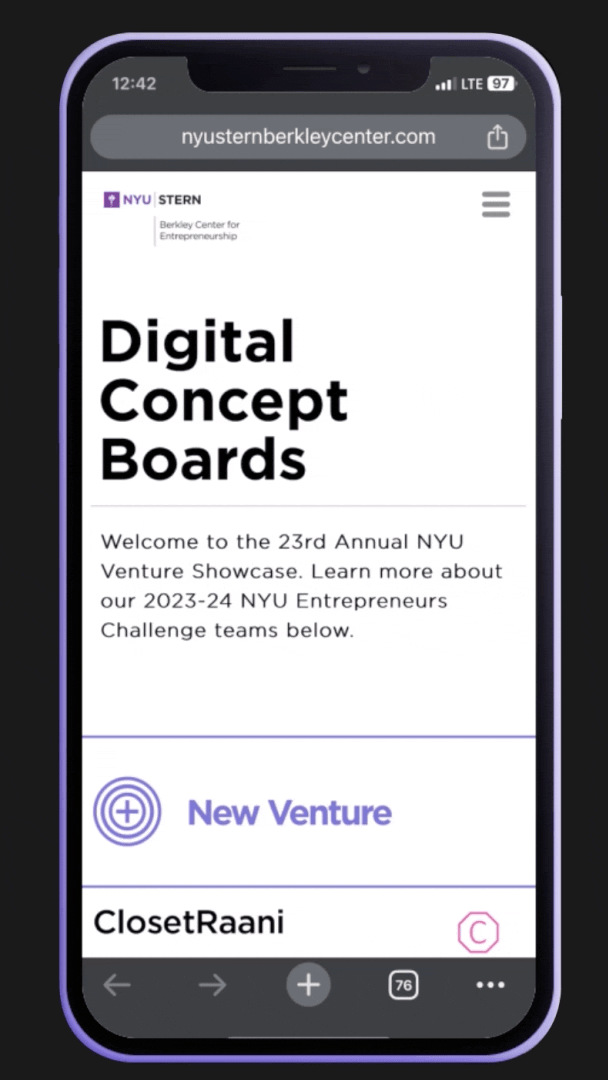Image resolution: width=608 pixels, height=1080 pixels.
Task: Open the ClosetRaani concept board
Action: click(x=189, y=922)
